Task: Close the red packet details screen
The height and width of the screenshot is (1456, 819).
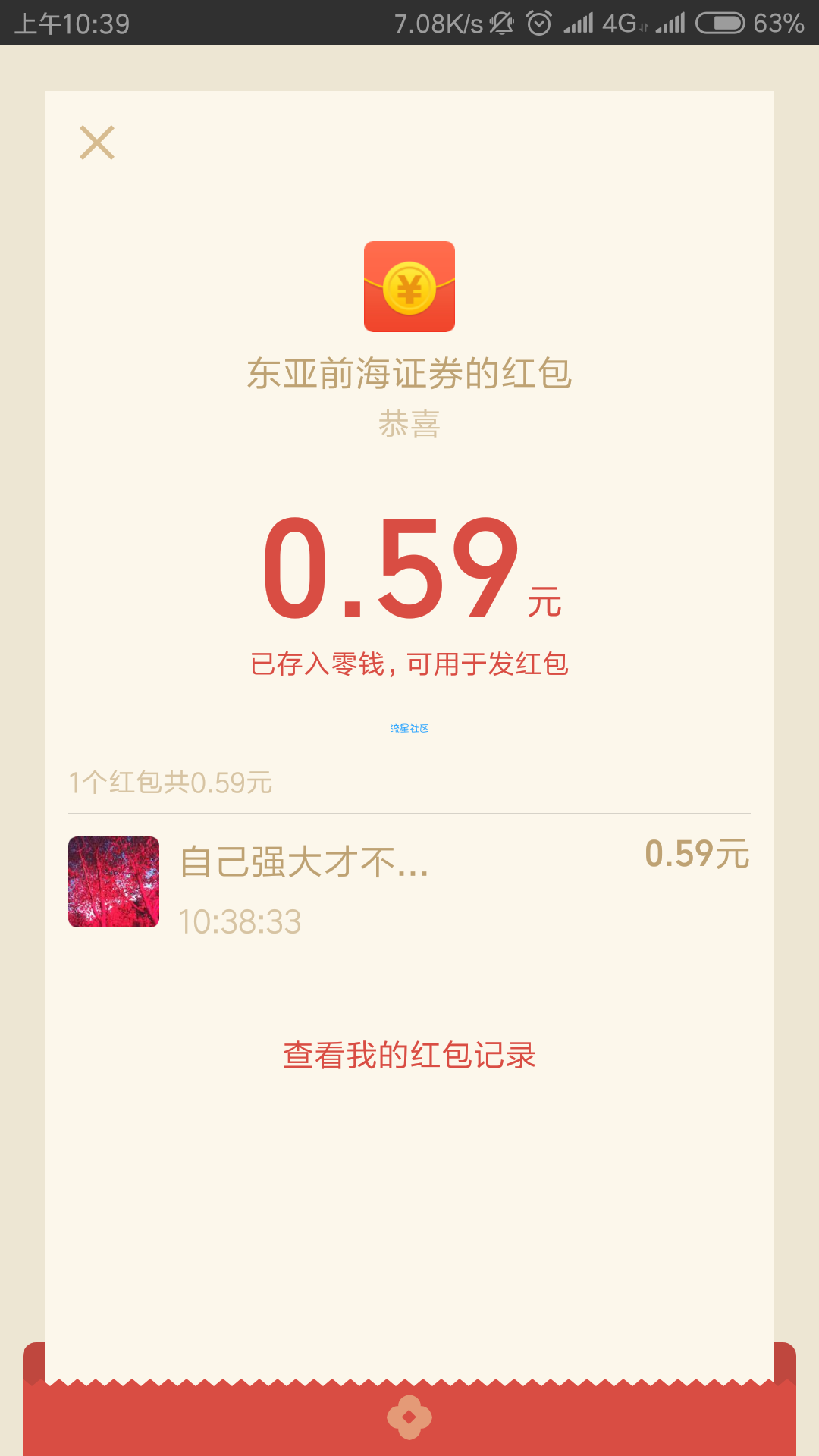Action: [97, 143]
